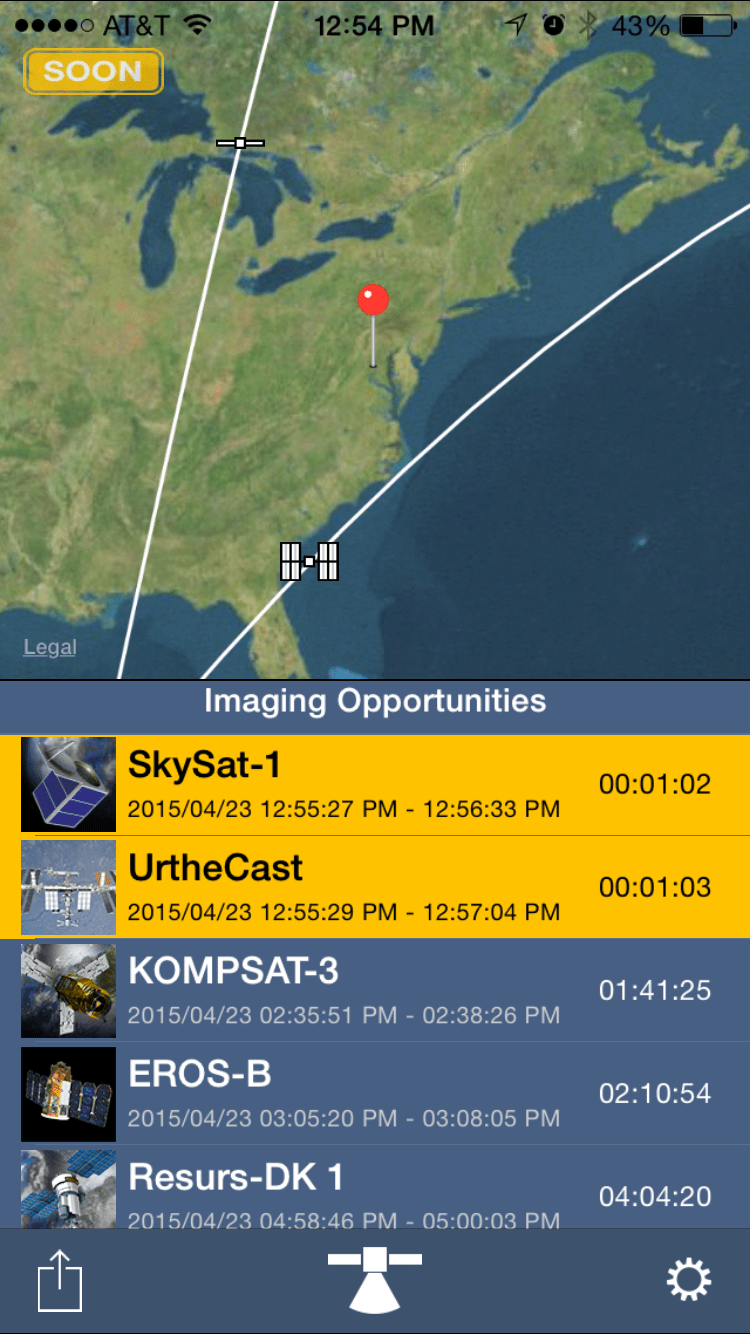This screenshot has height=1334, width=750.
Task: Tap the satellite icon in the bottom bar
Action: coord(375,1279)
